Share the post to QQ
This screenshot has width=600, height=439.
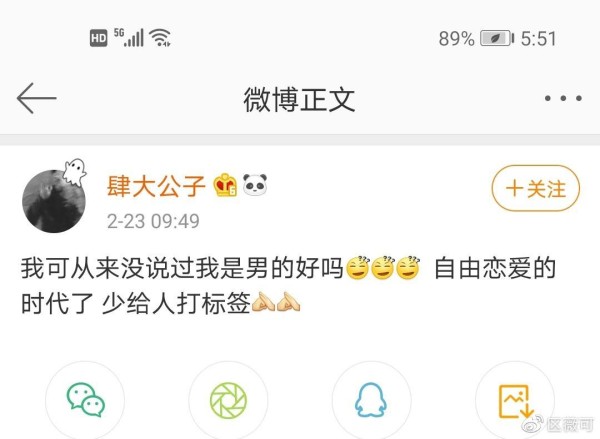point(371,400)
